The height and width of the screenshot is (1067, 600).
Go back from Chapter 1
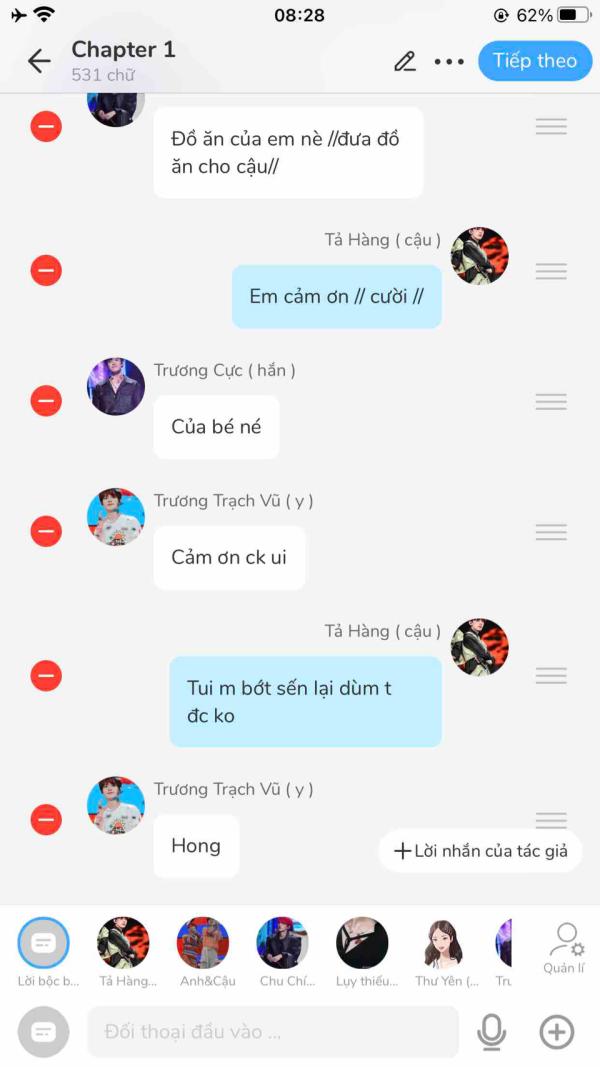point(39,61)
